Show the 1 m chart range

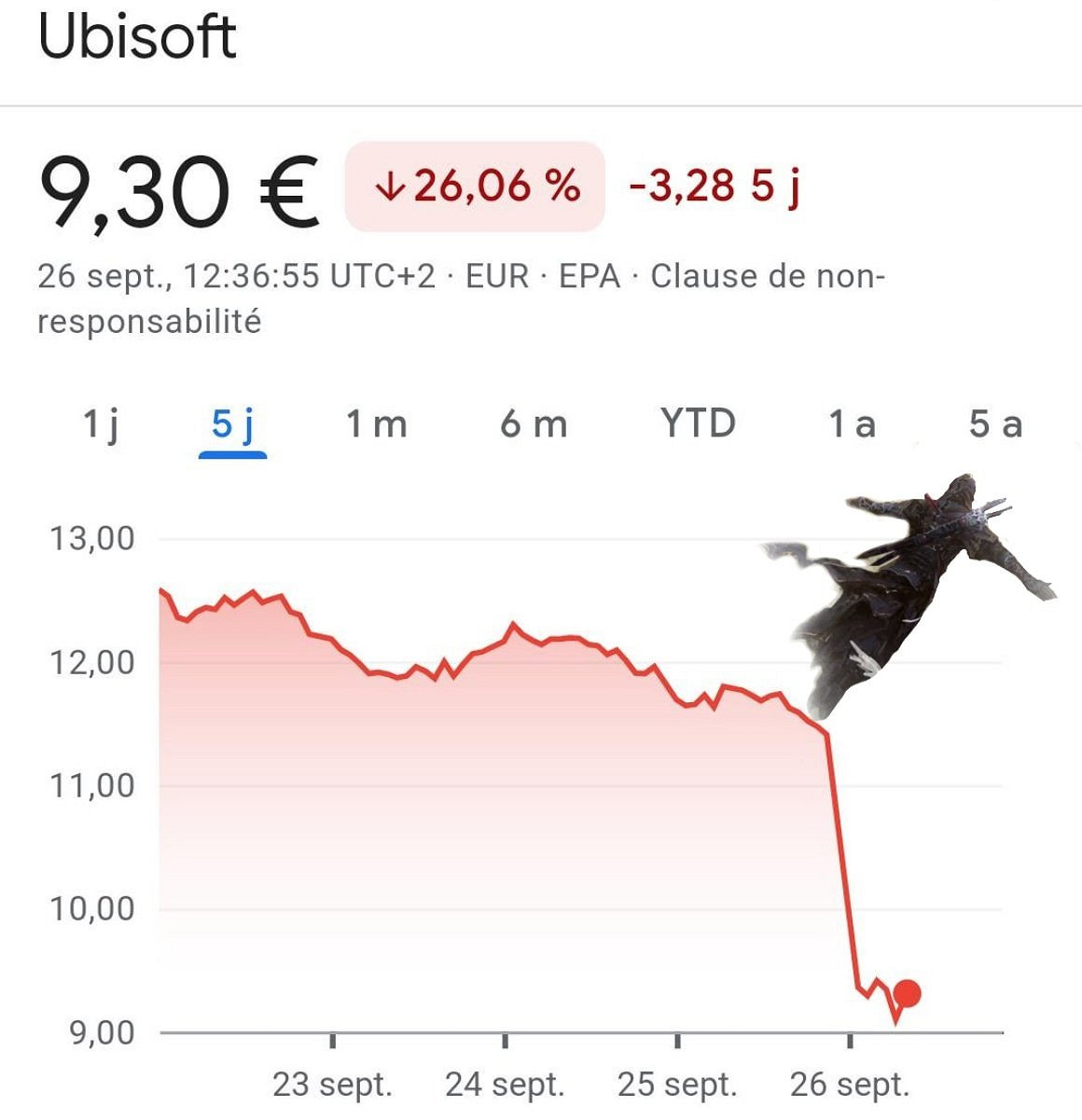pos(377,424)
